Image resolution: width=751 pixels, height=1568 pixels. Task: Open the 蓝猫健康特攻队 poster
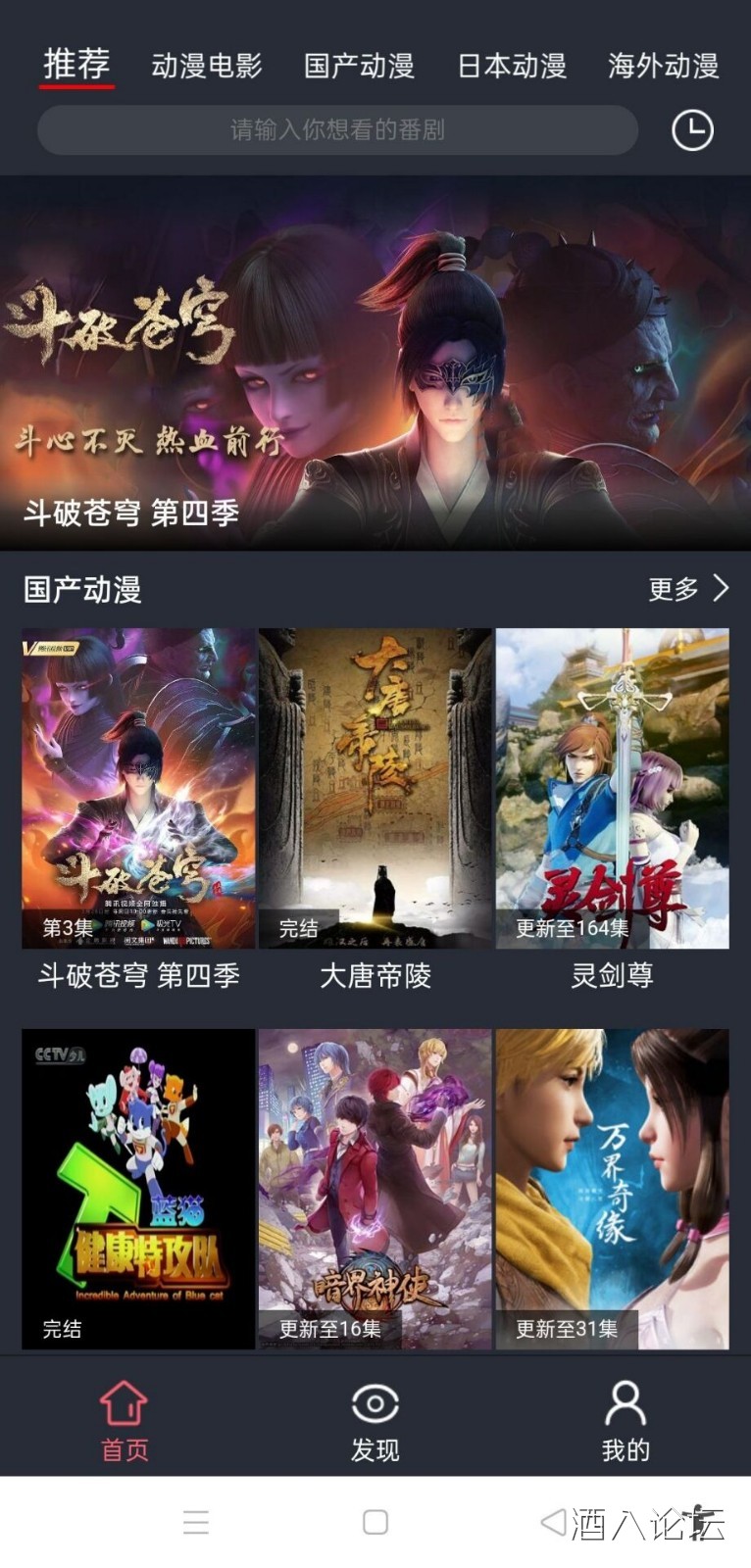(138, 1189)
